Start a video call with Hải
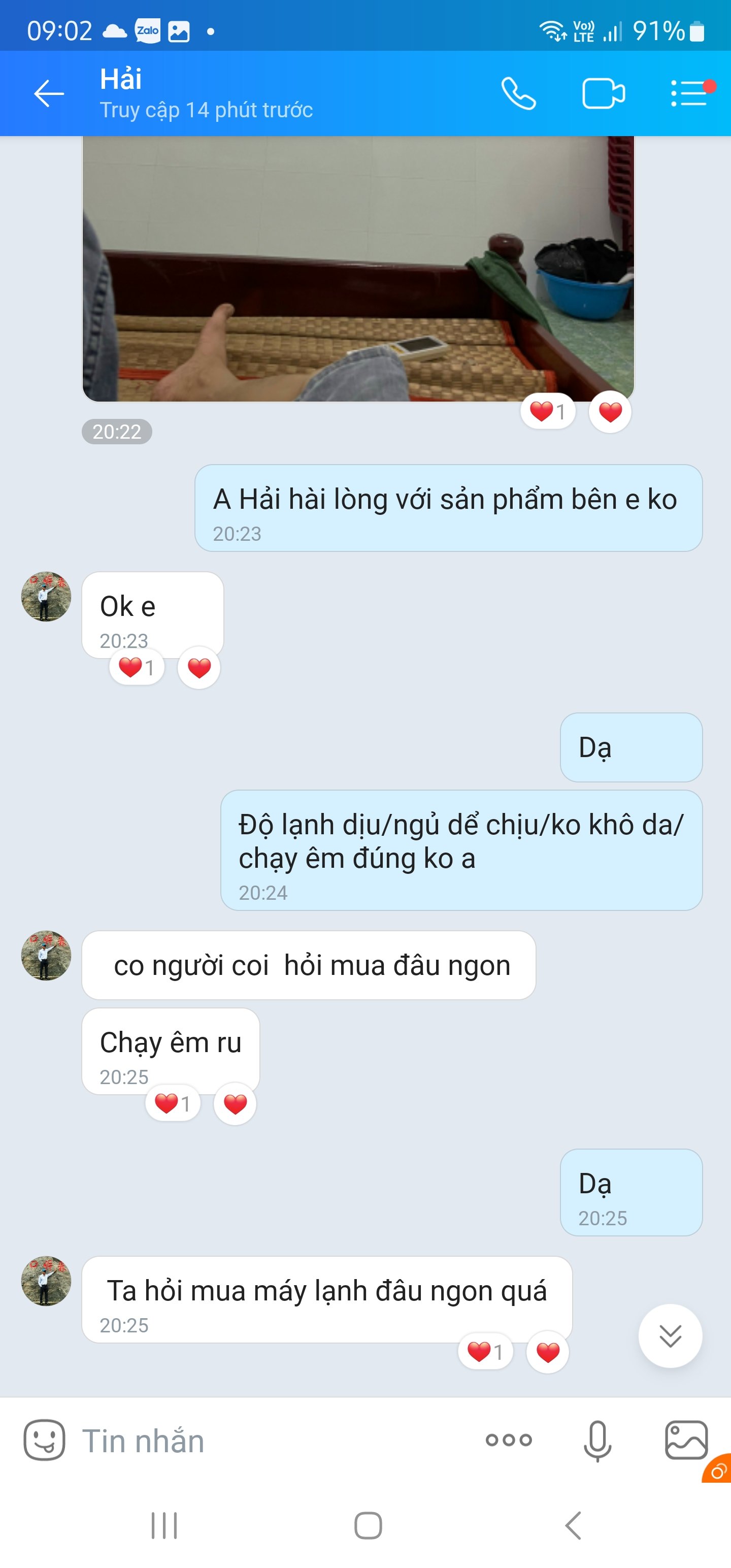The height and width of the screenshot is (1568, 731). coord(603,94)
